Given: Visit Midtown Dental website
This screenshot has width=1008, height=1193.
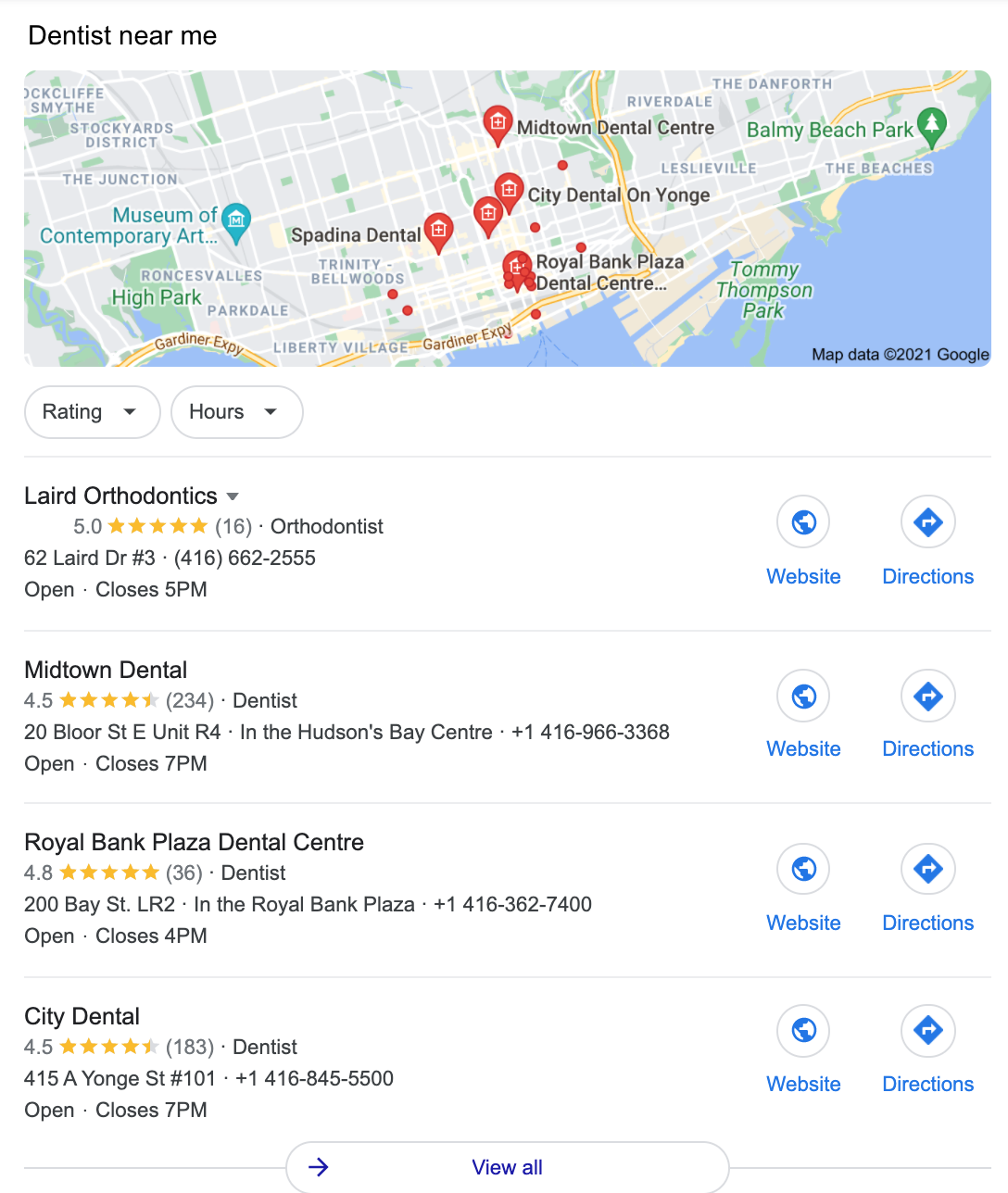Looking at the screenshot, I should pyautogui.click(x=803, y=697).
